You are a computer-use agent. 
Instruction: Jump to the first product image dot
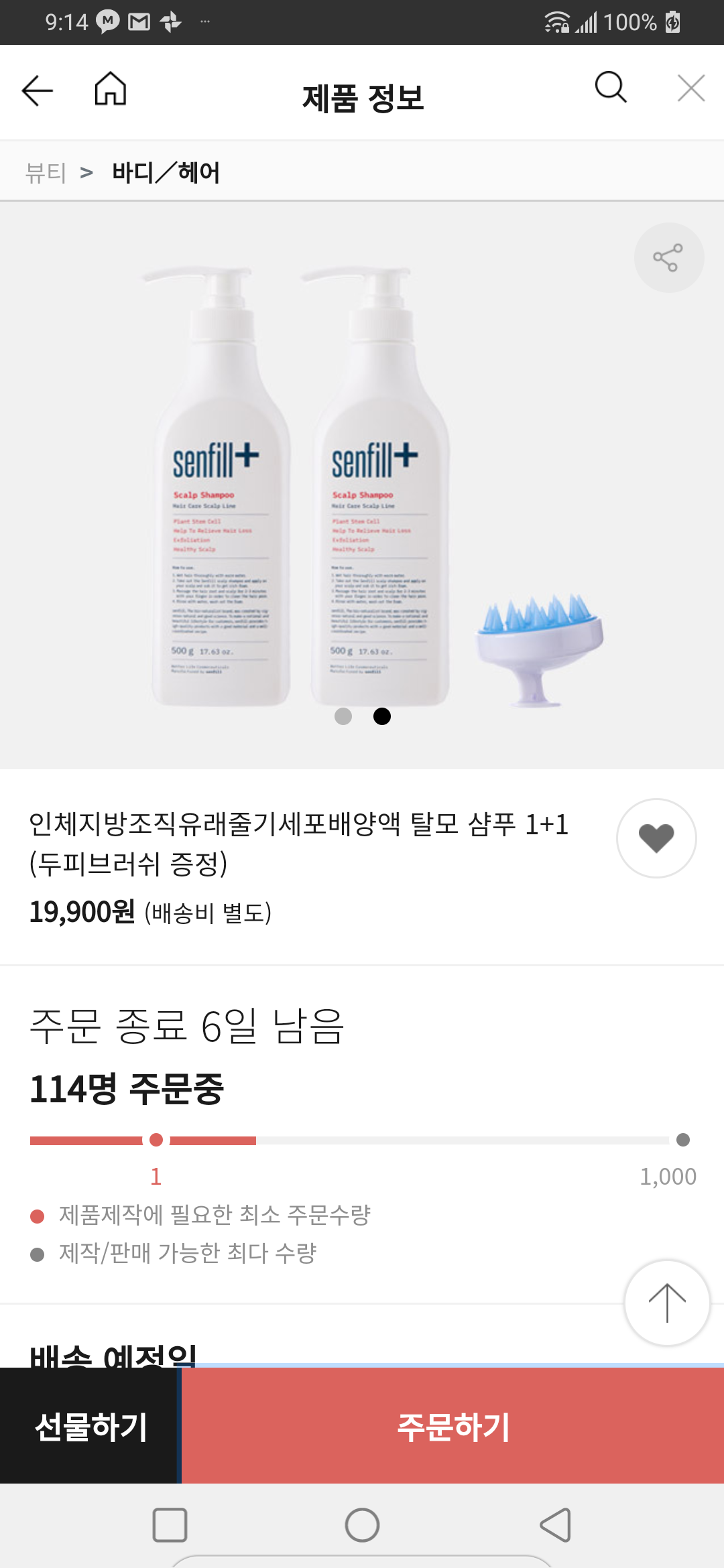(343, 716)
